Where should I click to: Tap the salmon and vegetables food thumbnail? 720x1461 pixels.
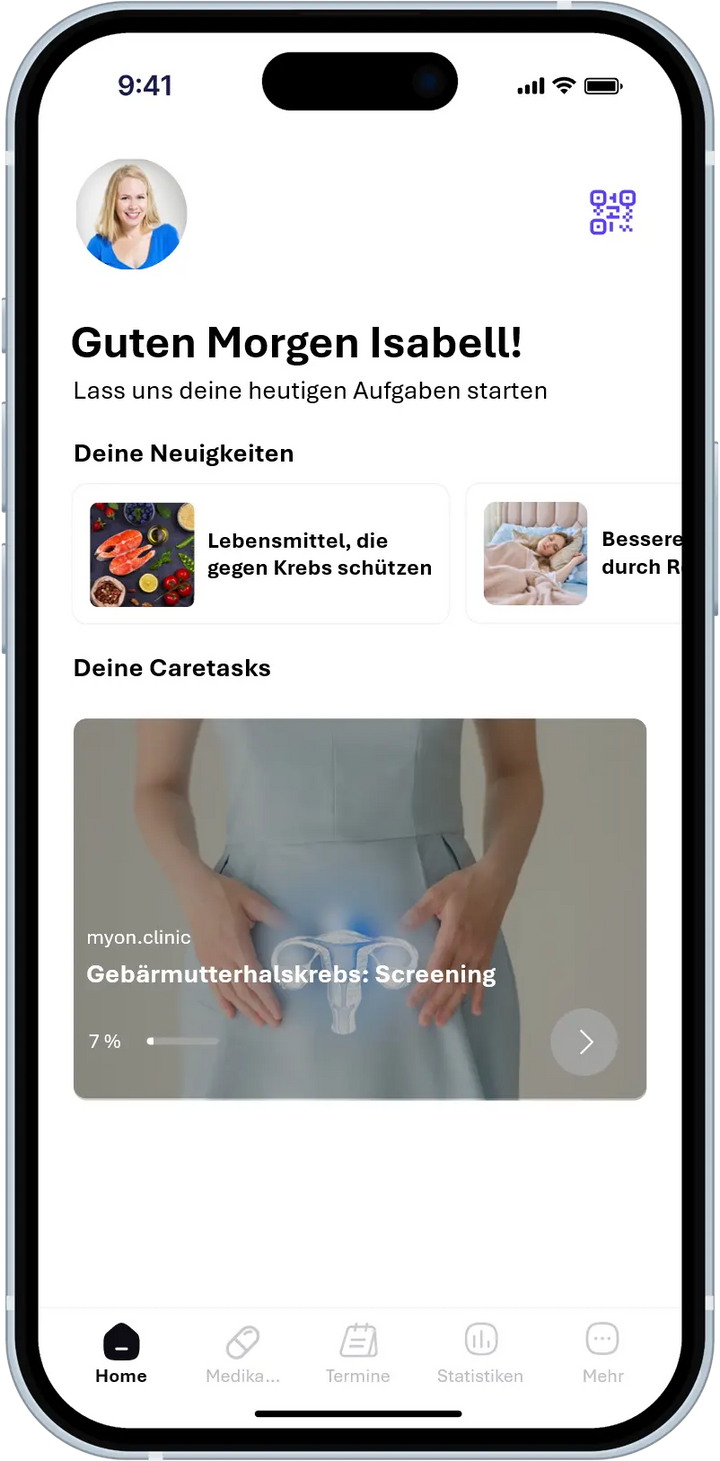pos(141,553)
